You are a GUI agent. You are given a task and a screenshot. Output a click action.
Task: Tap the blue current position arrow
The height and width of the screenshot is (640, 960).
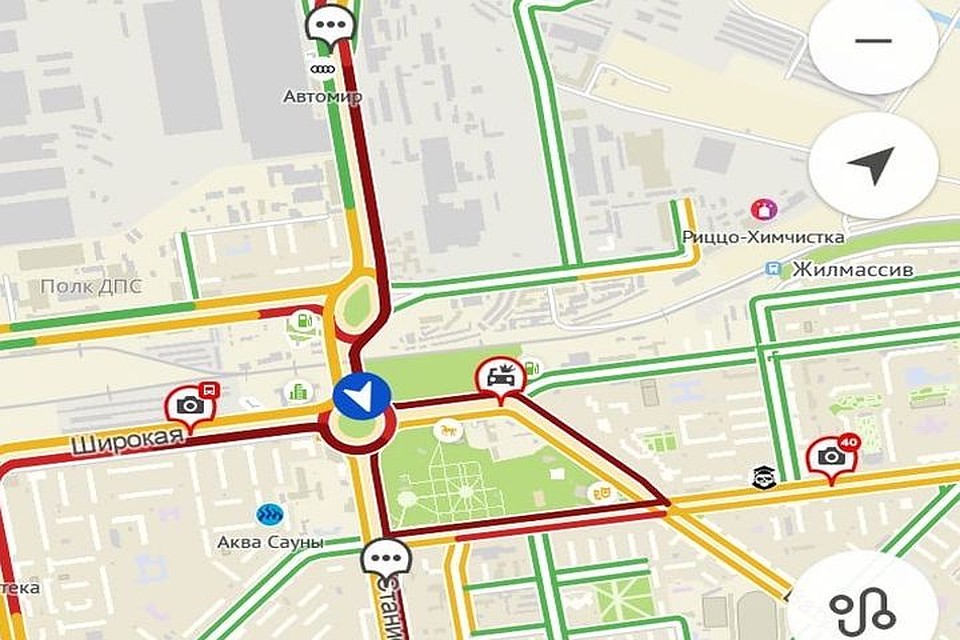pos(361,396)
